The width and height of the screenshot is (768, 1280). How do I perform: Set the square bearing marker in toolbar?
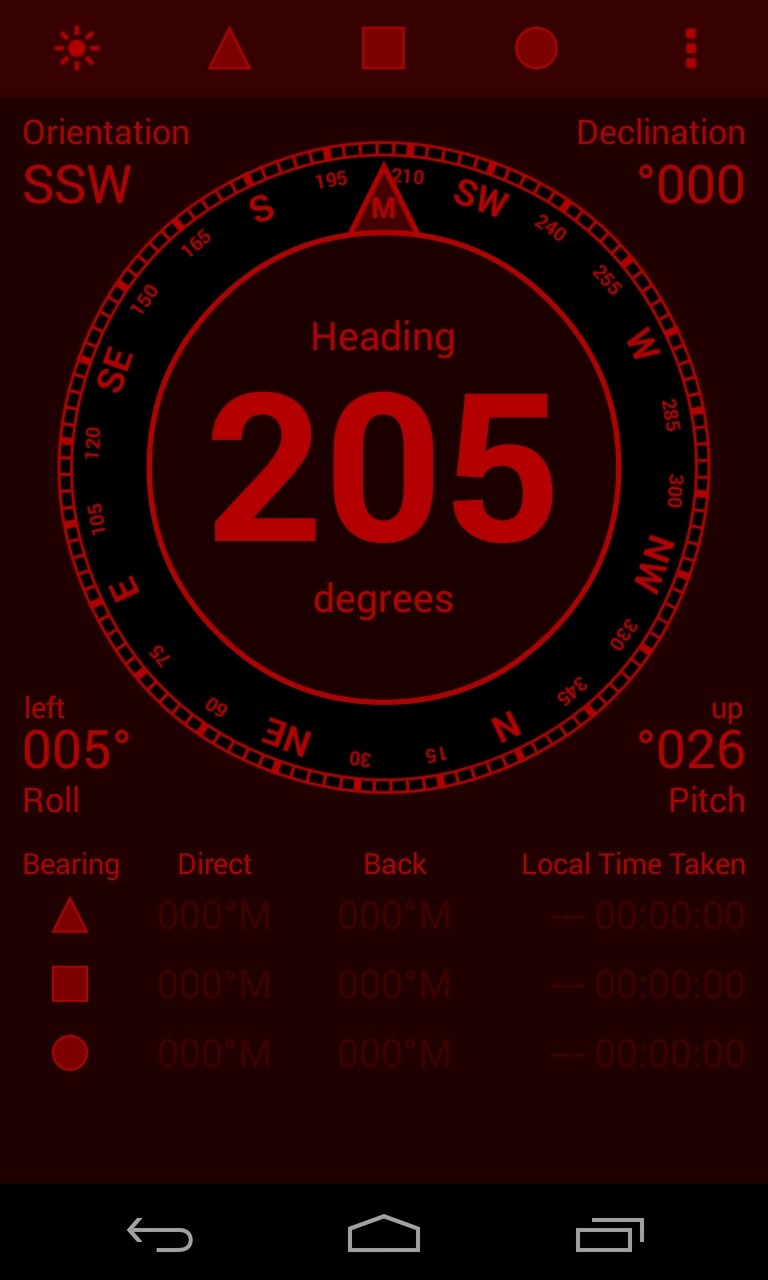click(x=383, y=48)
